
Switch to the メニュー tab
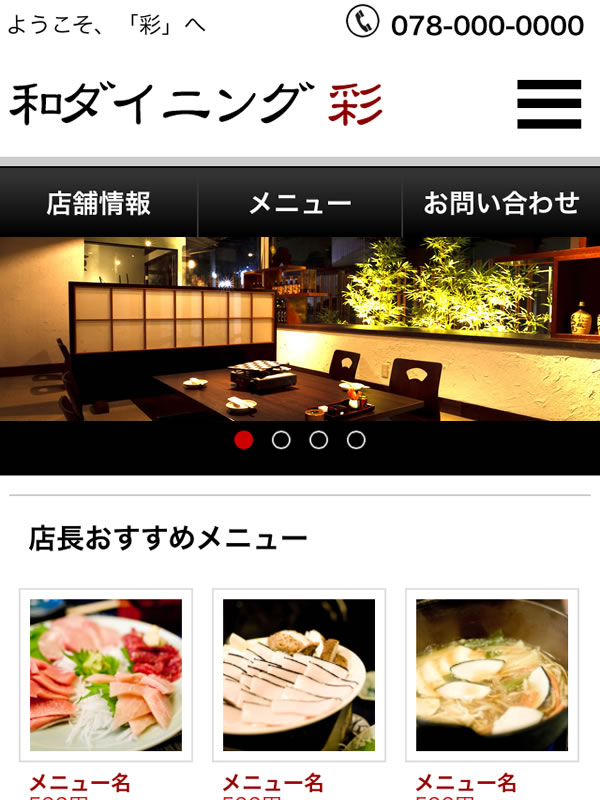tap(300, 203)
